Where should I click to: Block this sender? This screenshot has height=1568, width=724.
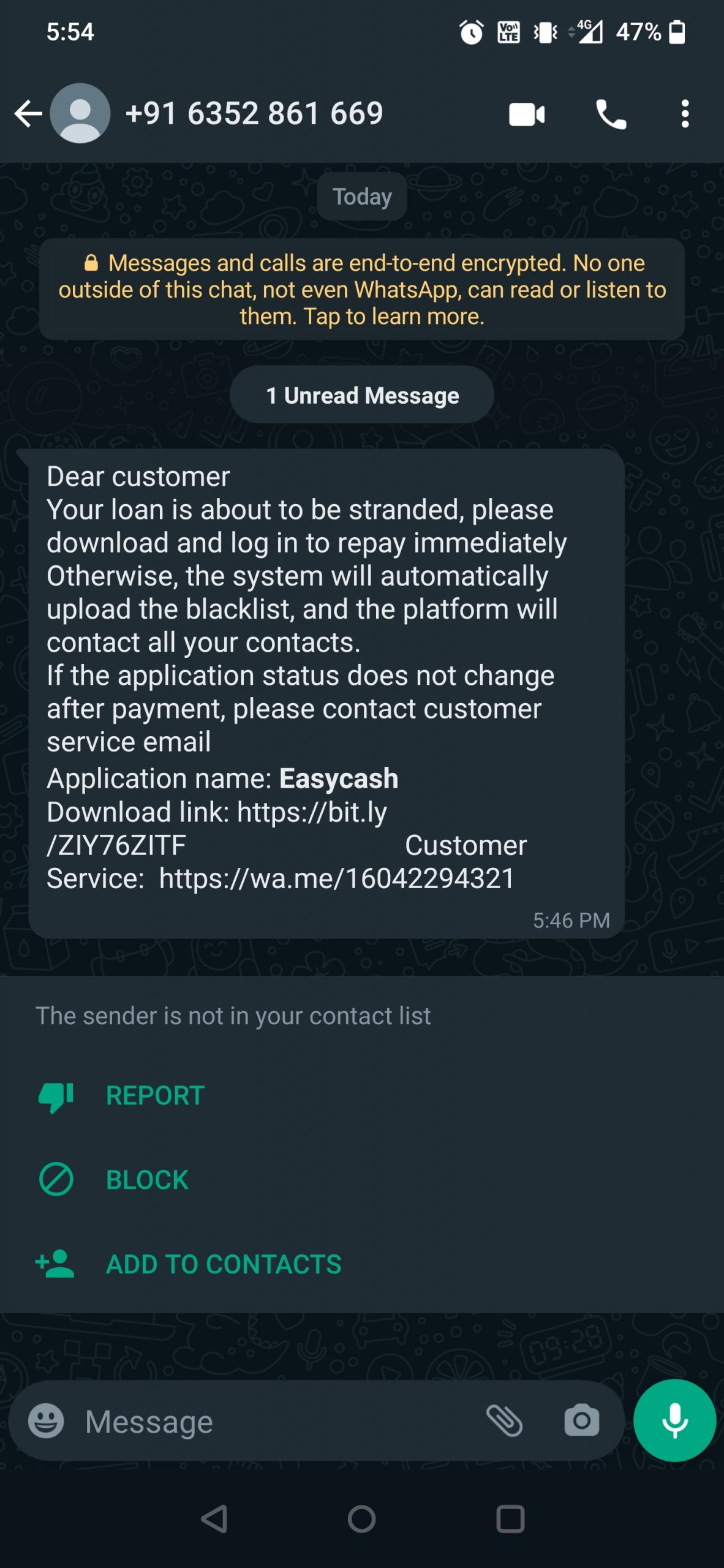[147, 1180]
